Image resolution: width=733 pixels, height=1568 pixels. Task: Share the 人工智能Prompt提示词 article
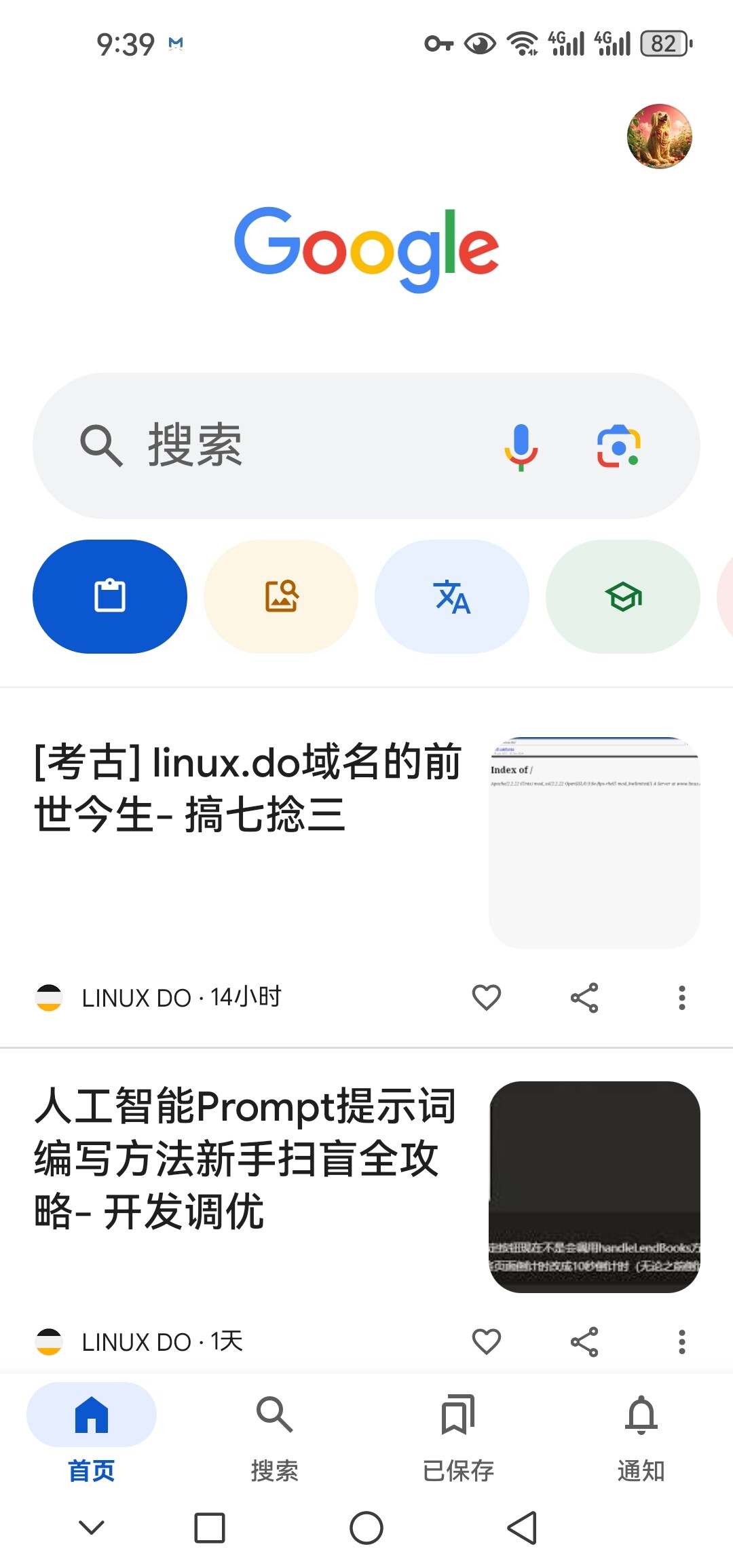584,1342
